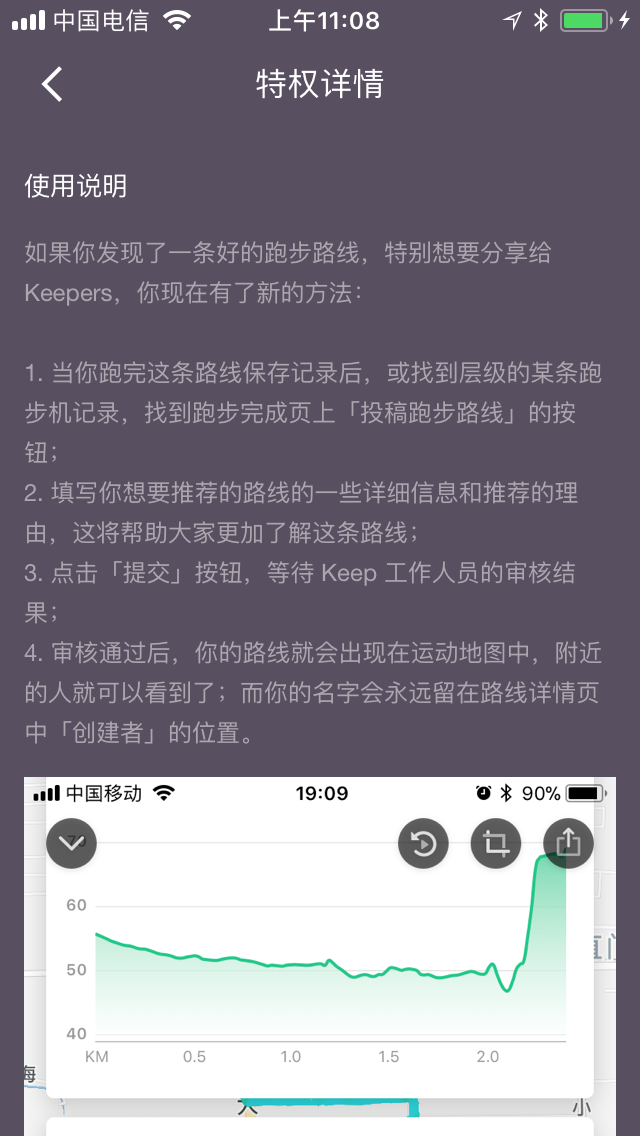Open the embedded route screenshot image
The image size is (640, 1136).
320,956
